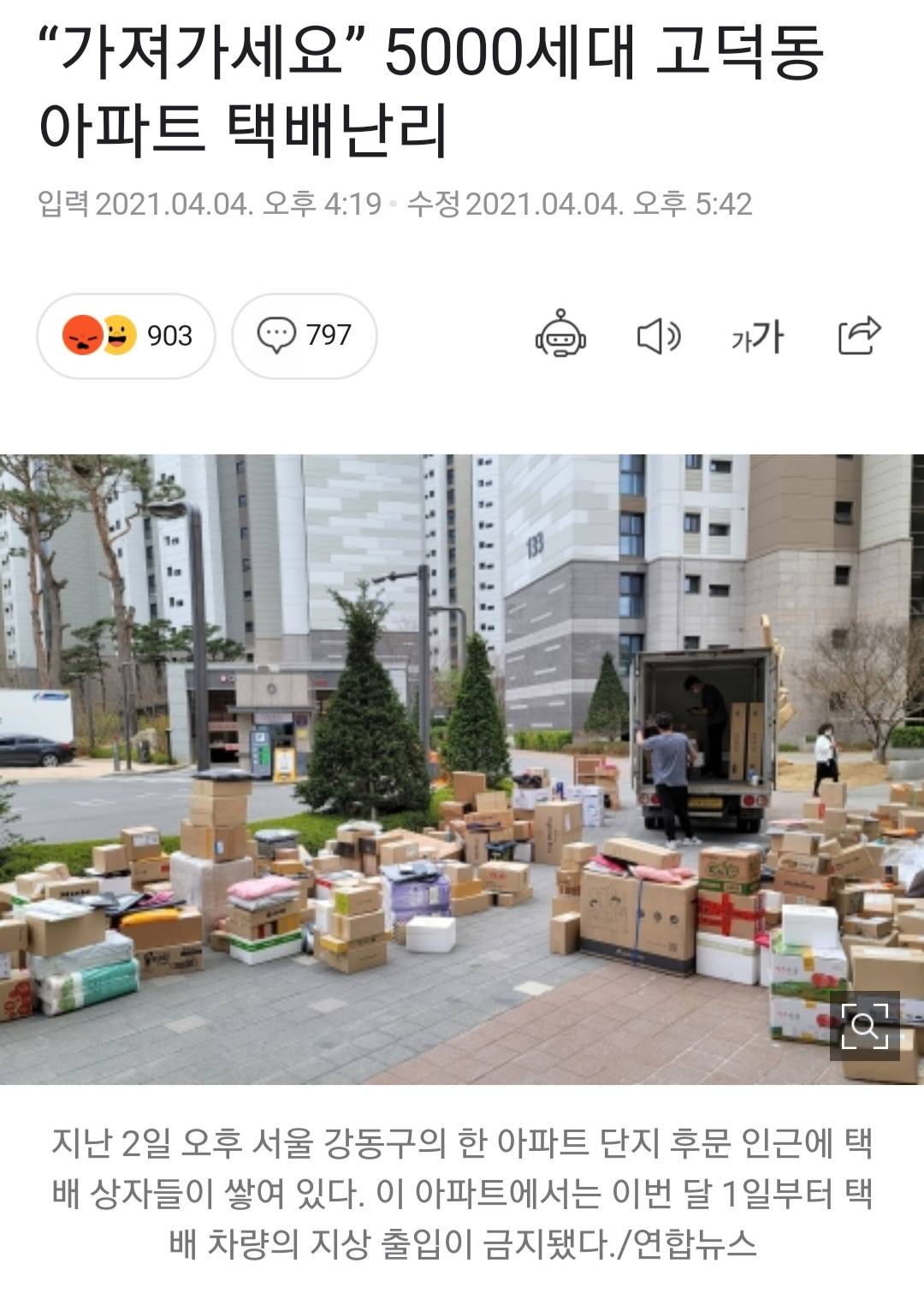Tap the robot AI summary icon

pyautogui.click(x=560, y=335)
